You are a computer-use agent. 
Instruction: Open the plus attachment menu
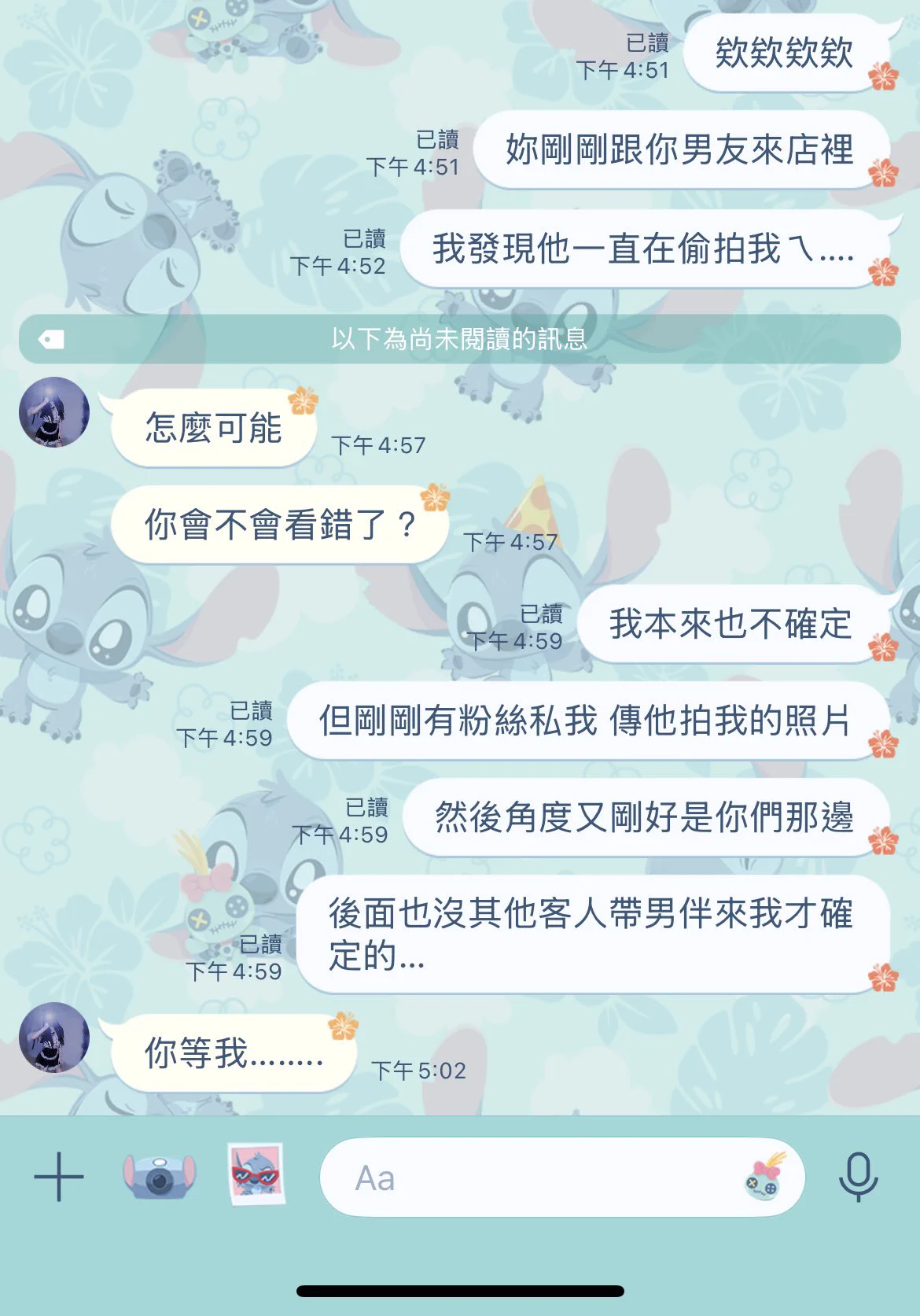[x=59, y=1178]
